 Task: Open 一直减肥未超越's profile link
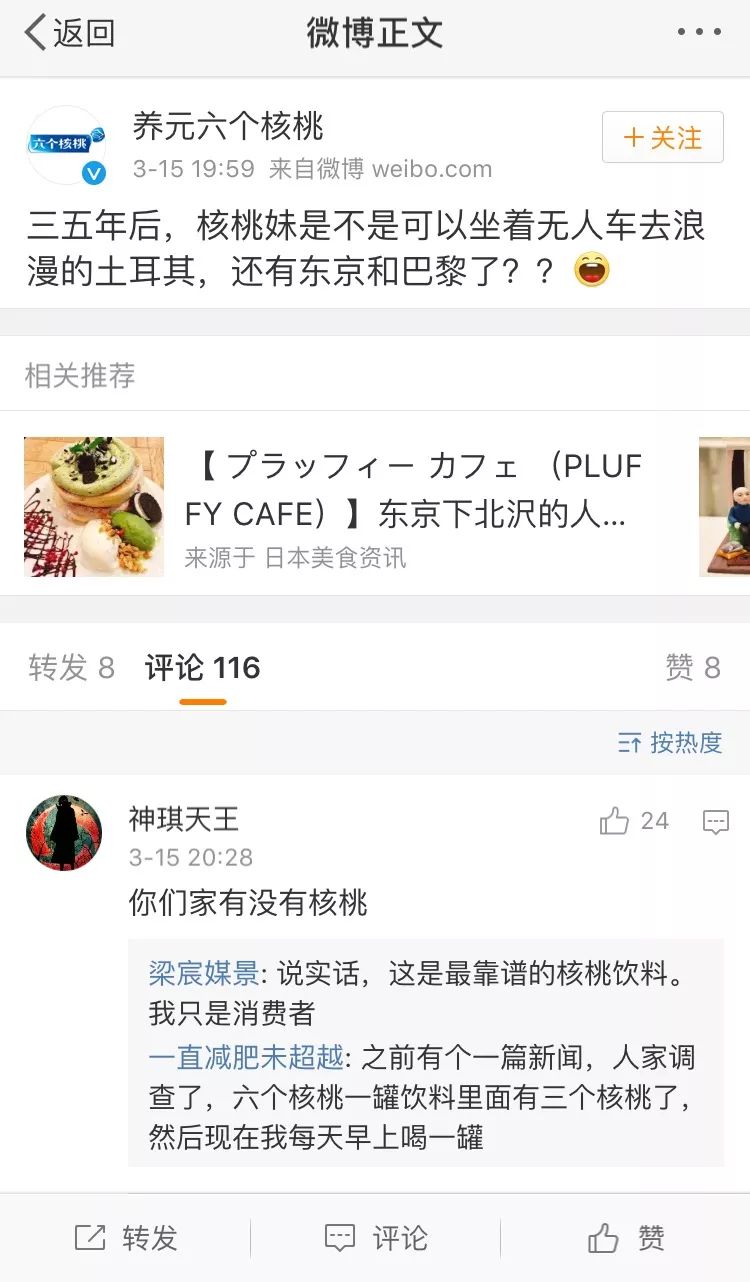pos(246,1057)
